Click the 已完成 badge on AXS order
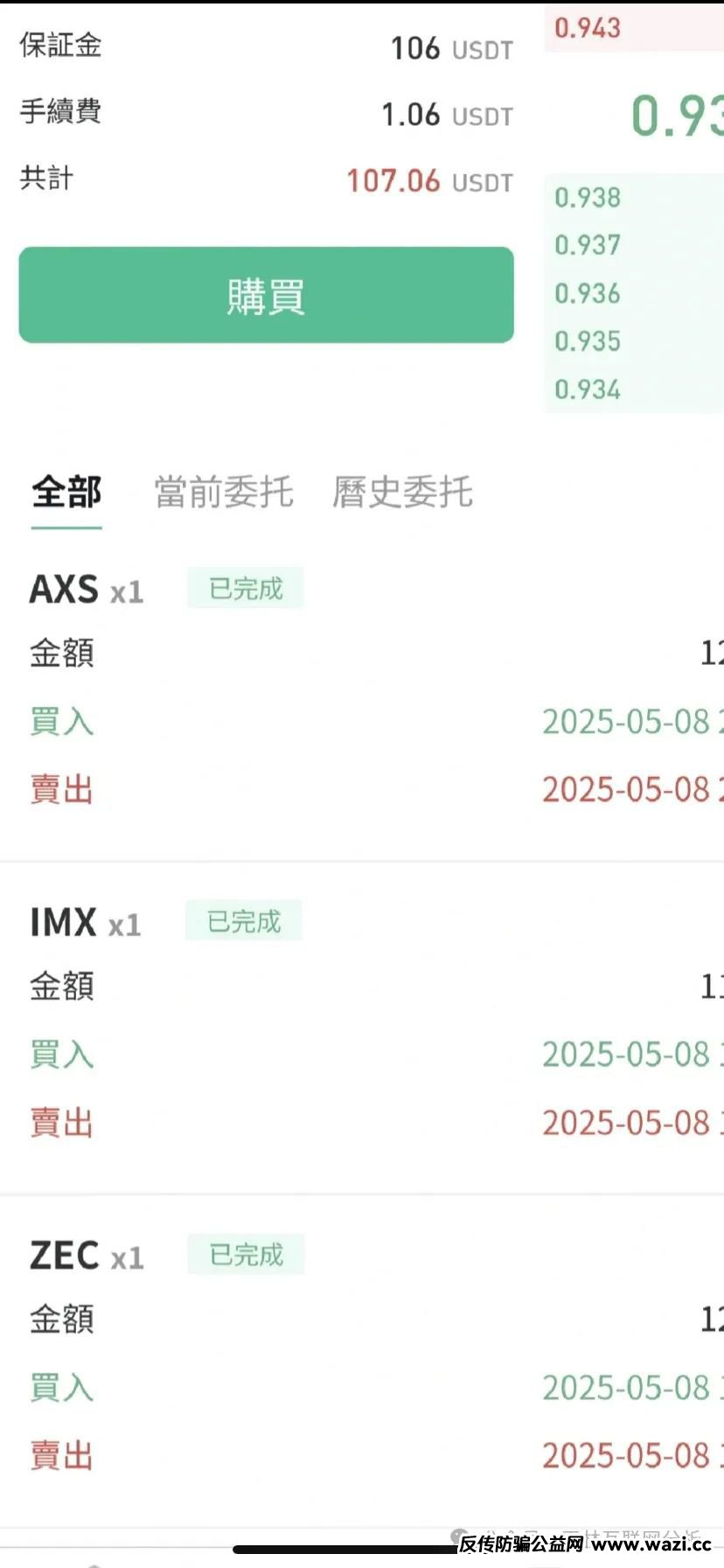 [245, 588]
